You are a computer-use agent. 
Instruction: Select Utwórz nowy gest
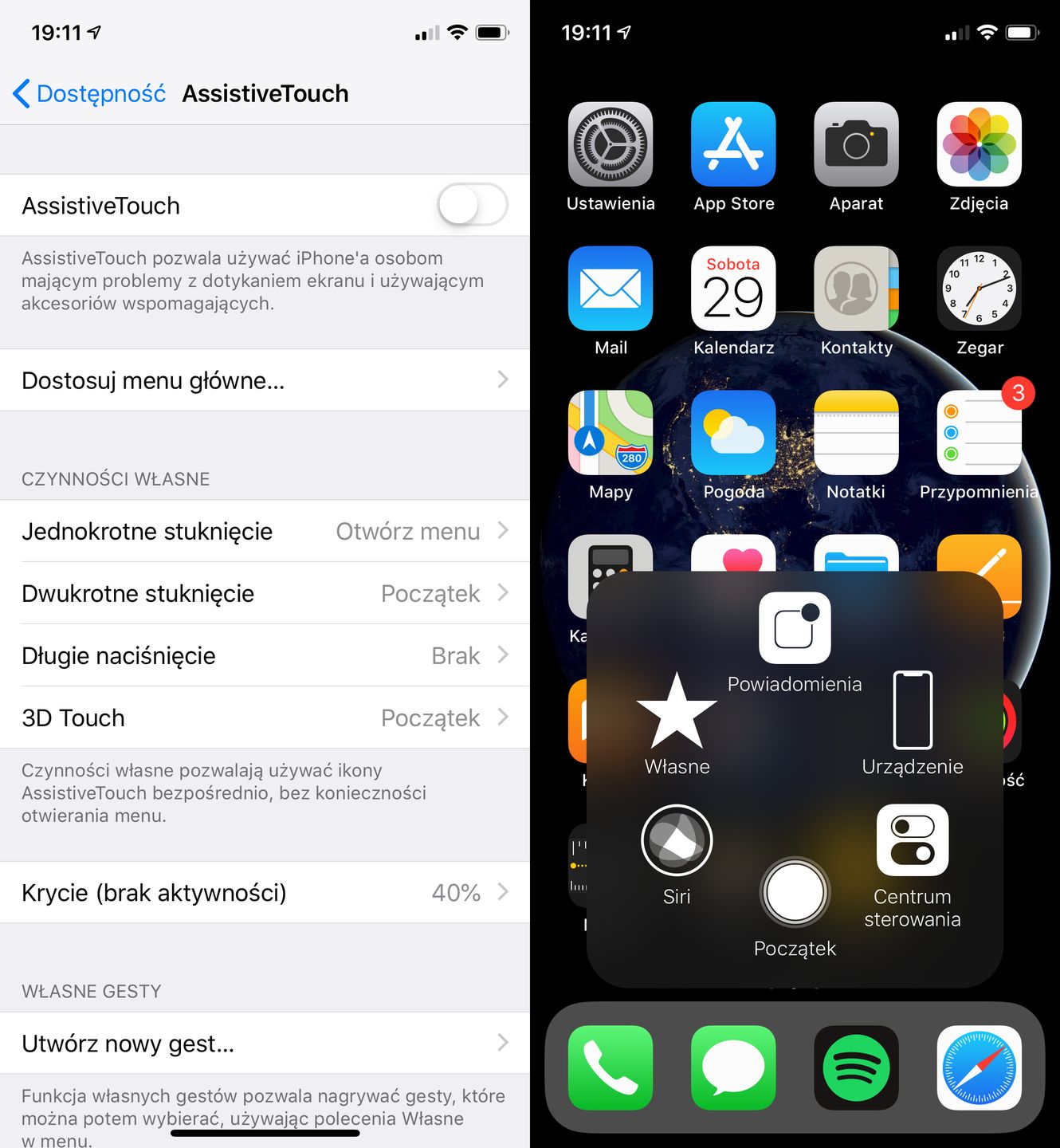265,1043
